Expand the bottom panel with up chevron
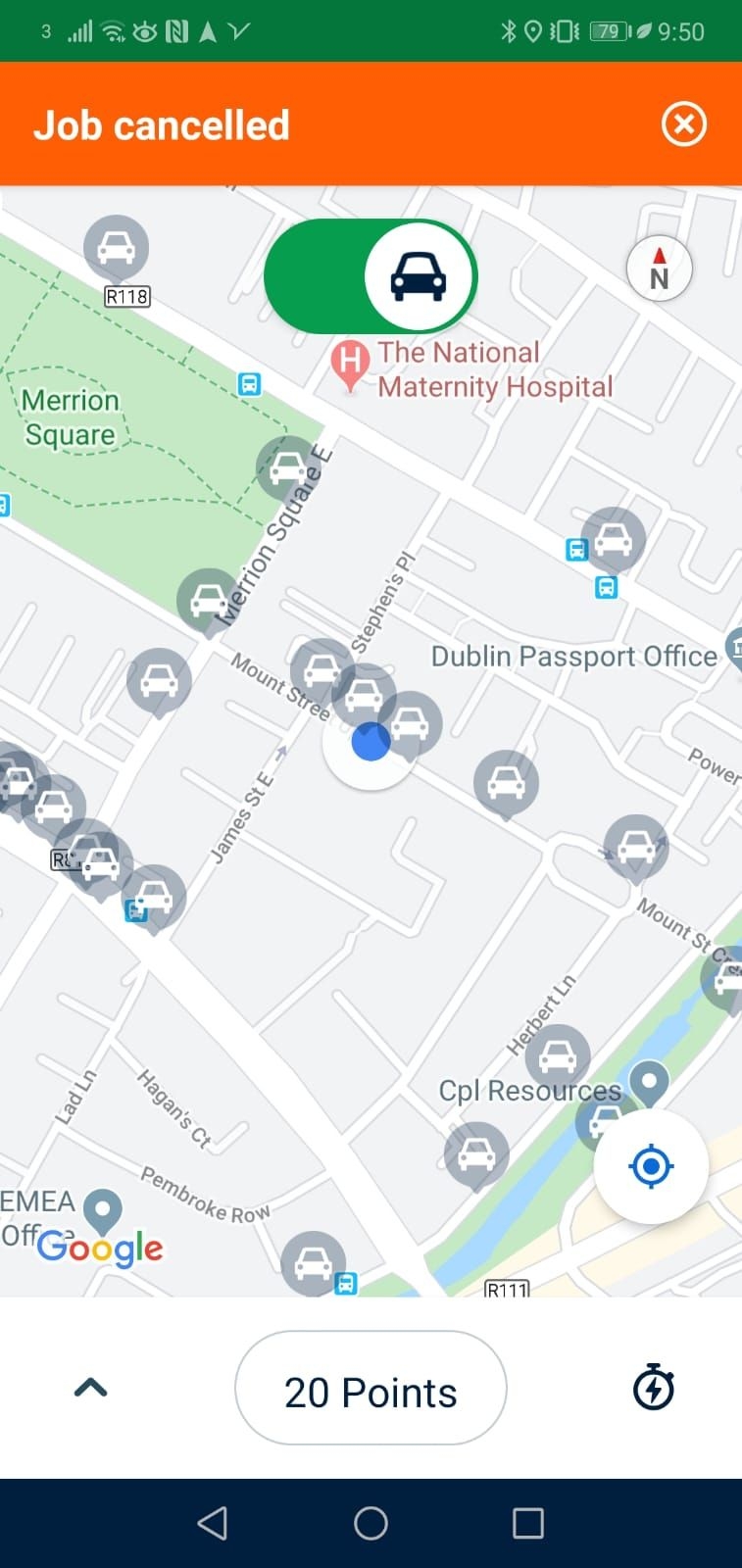Image resolution: width=742 pixels, height=1568 pixels. (x=90, y=1388)
